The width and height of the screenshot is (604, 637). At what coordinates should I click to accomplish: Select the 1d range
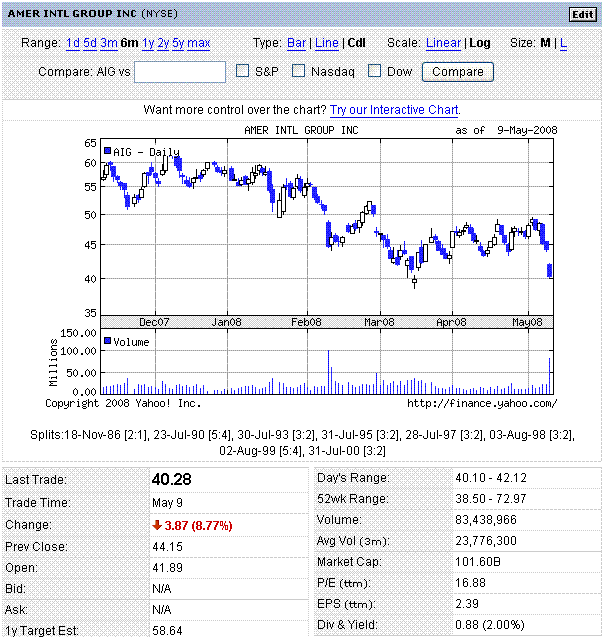click(x=73, y=43)
